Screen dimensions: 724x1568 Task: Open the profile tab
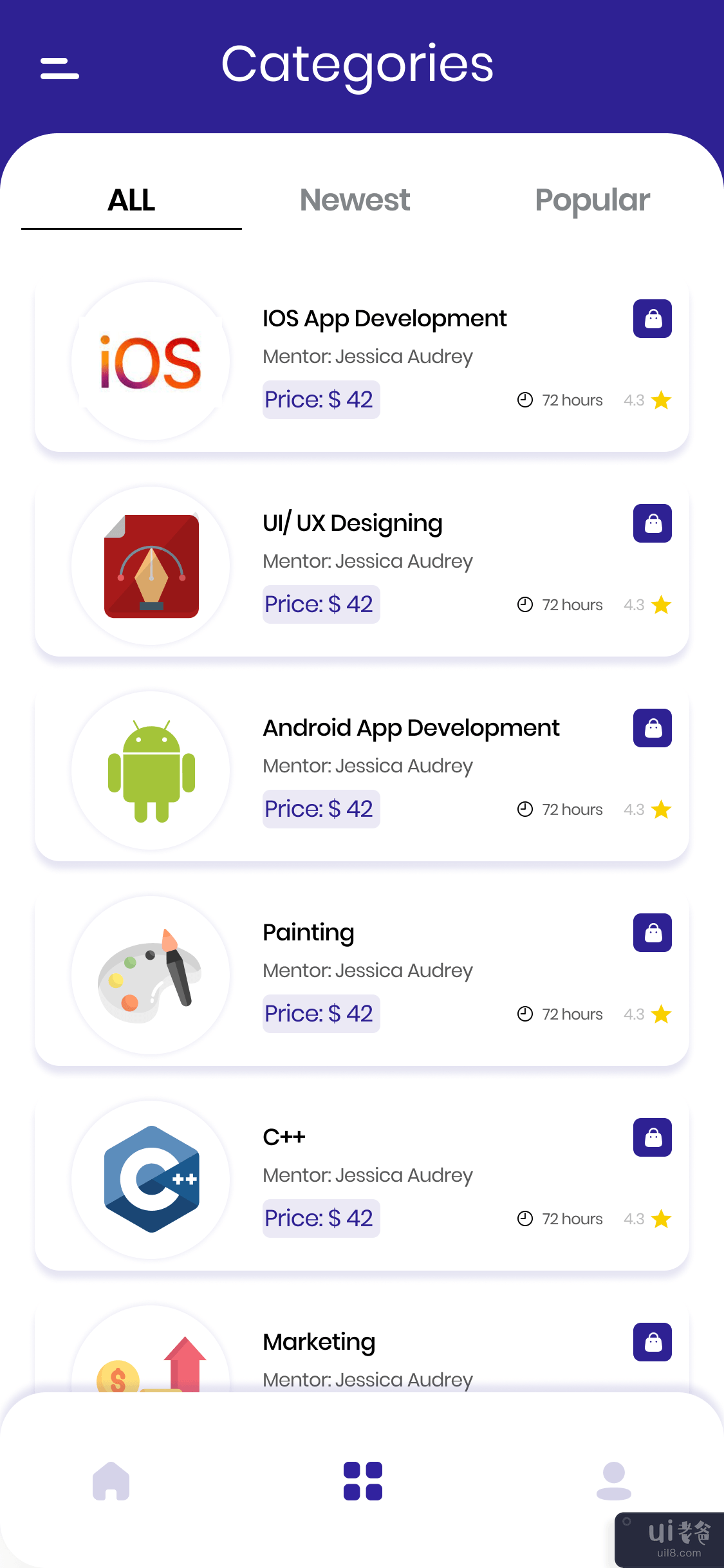pos(614,1481)
